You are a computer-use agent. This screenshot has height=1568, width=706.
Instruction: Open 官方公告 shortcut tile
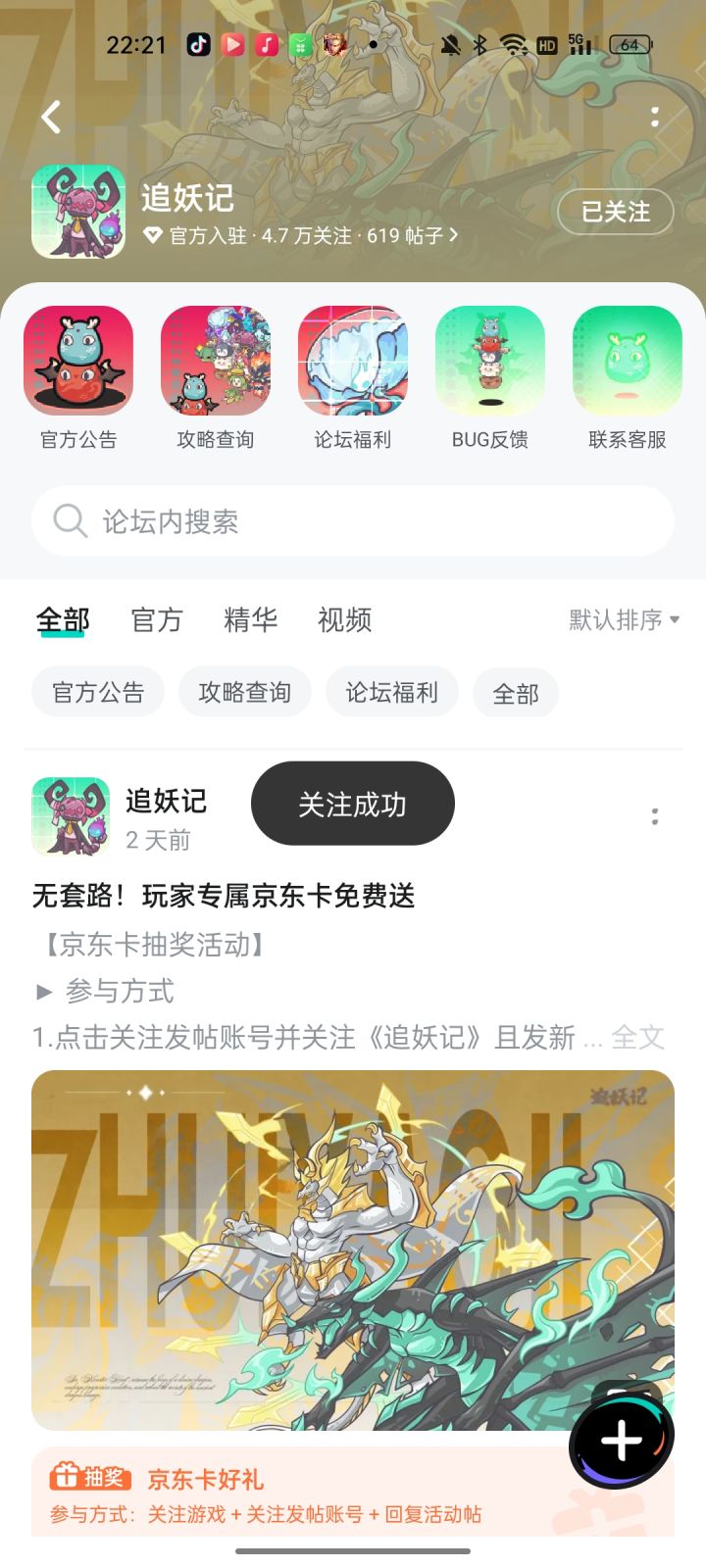[x=78, y=378]
